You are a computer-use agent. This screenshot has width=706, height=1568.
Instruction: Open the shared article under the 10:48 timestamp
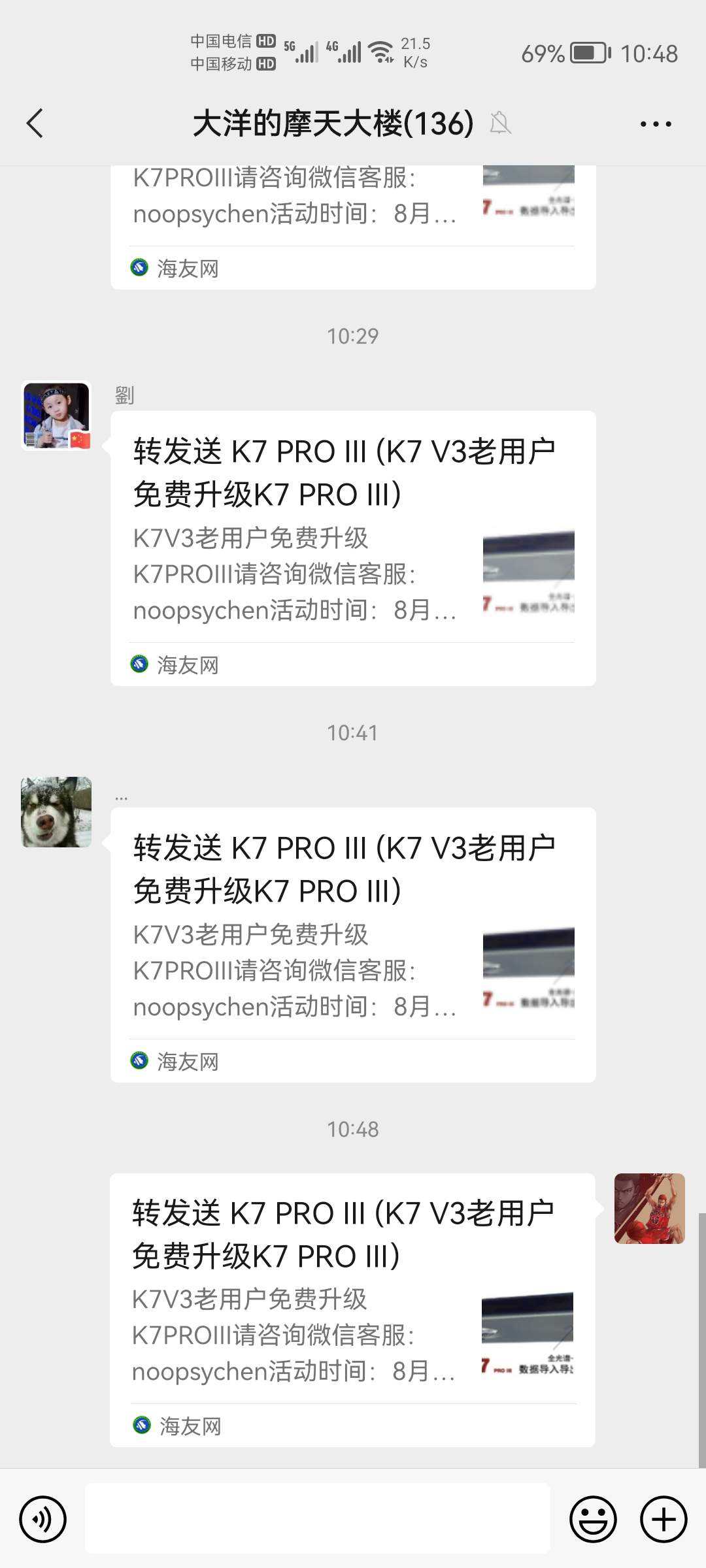click(353, 1309)
